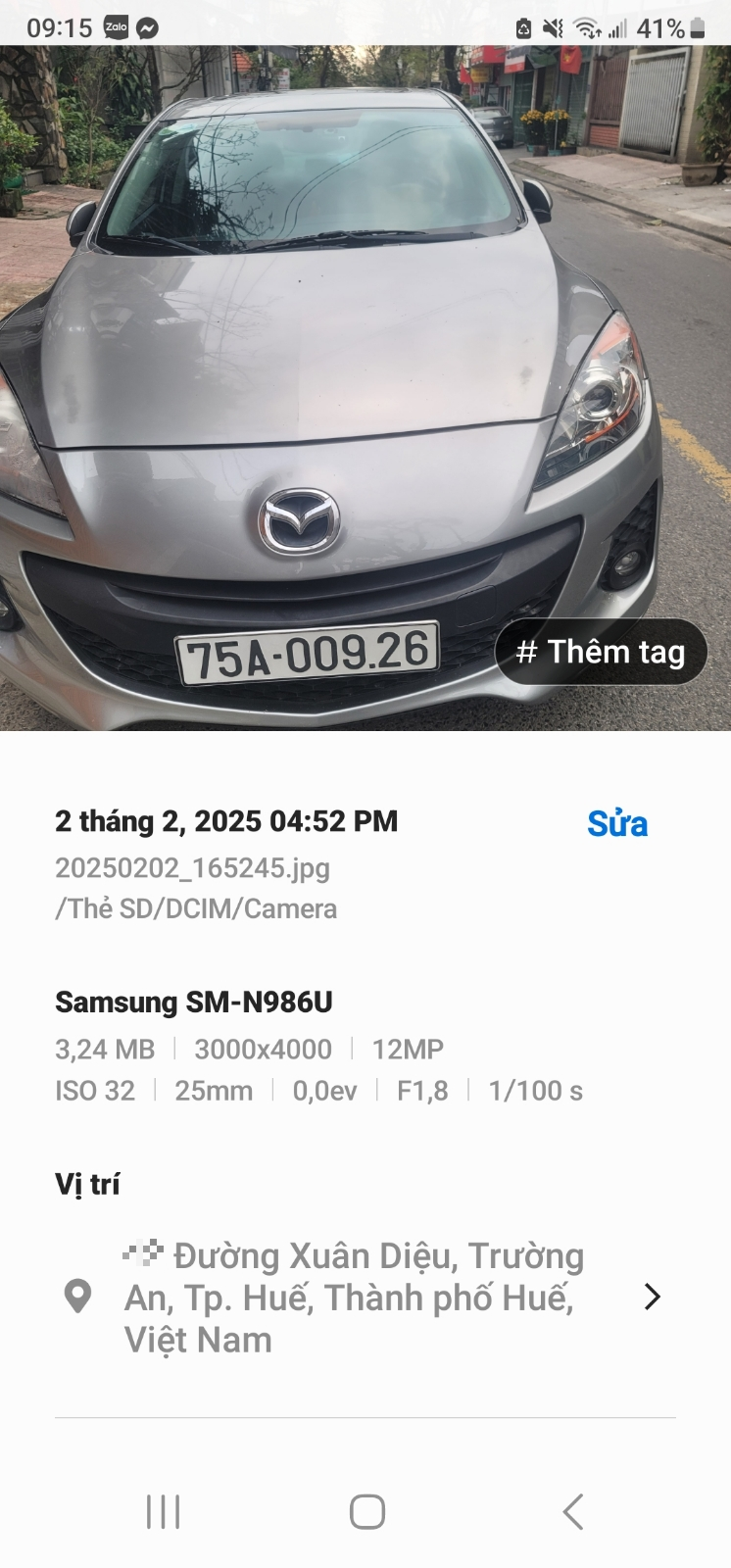Viewport: 731px width, 1568px height.
Task: Tap the Thêm tag button
Action: pyautogui.click(x=601, y=652)
